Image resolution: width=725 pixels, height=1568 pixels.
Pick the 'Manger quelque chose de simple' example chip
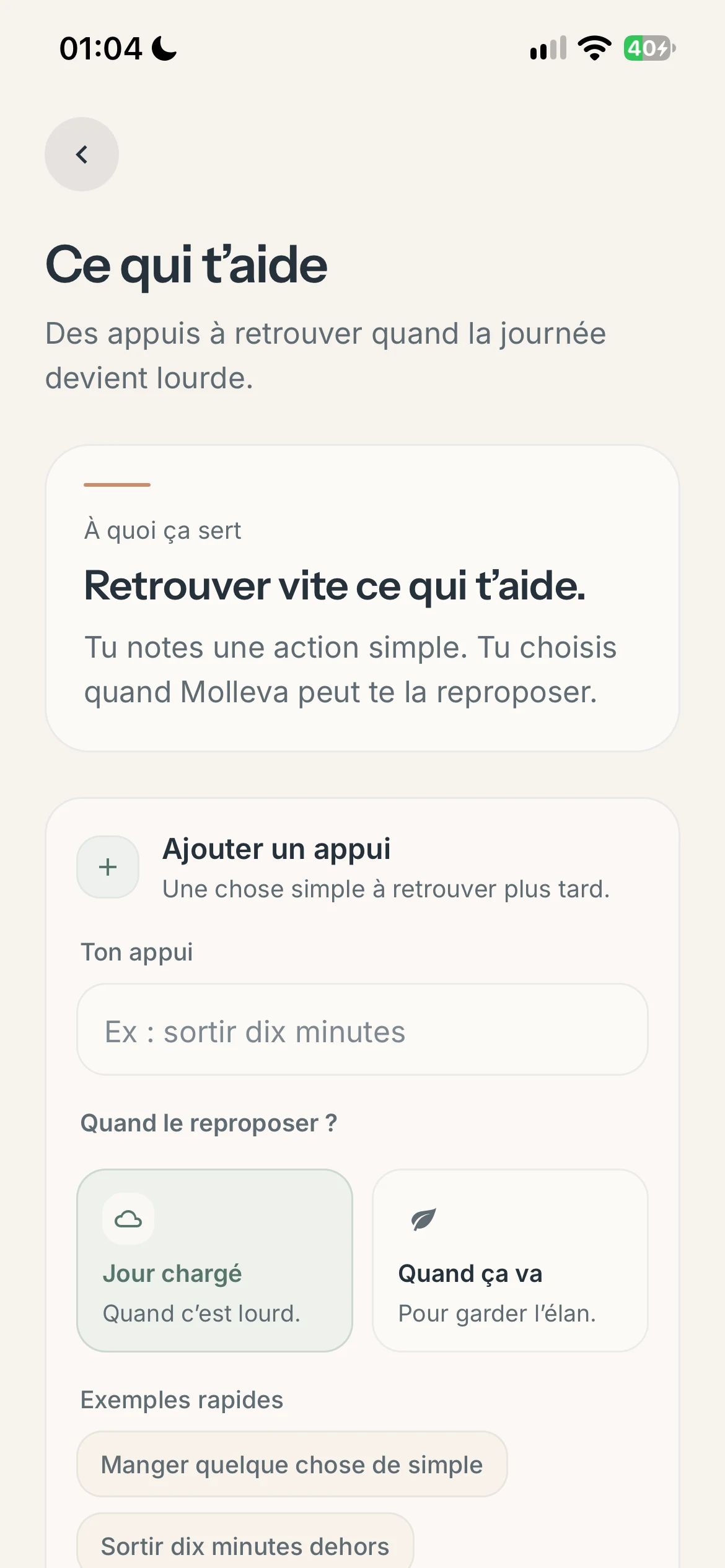(292, 1465)
